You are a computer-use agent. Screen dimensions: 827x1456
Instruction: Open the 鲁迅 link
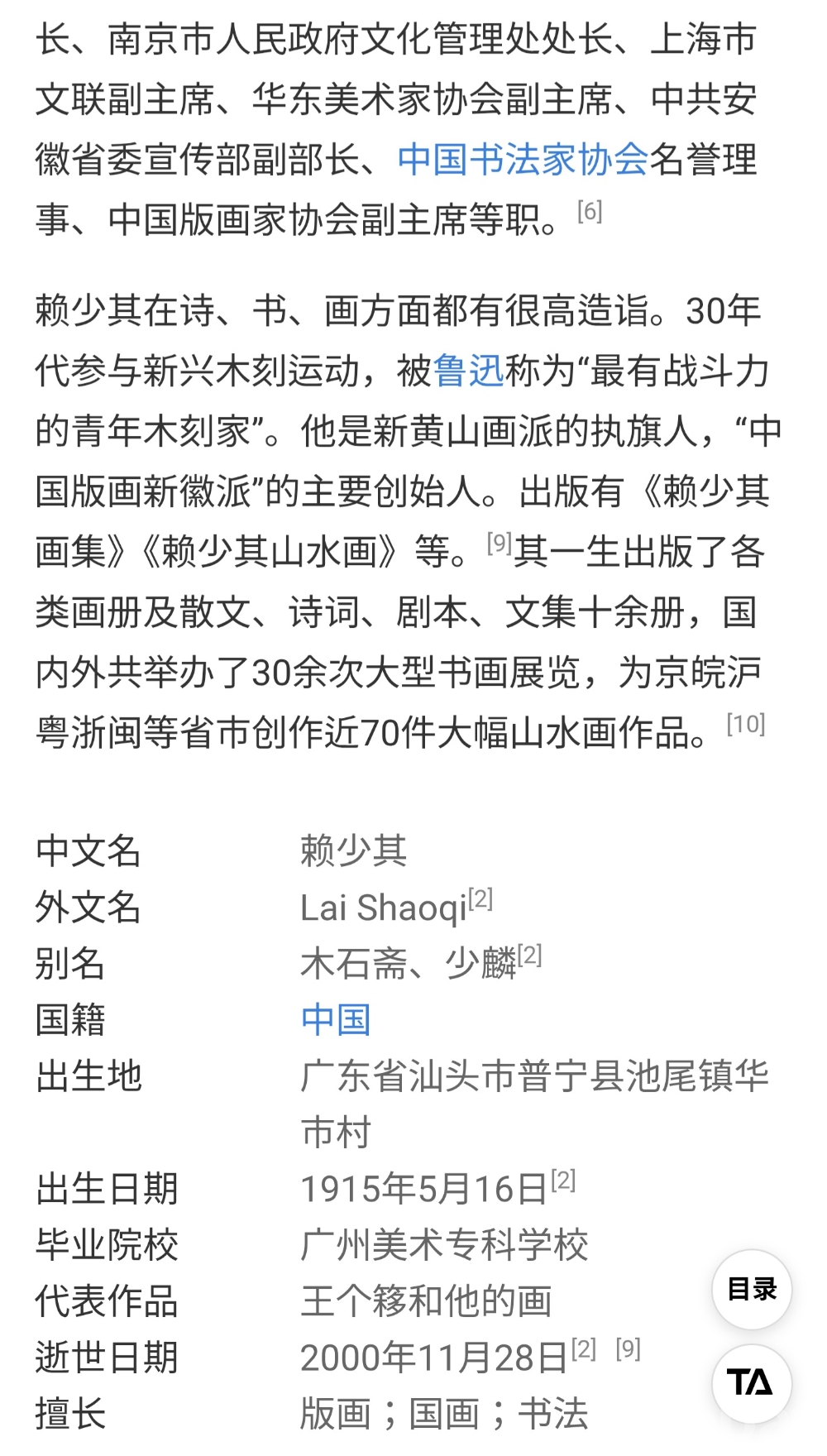pos(468,371)
